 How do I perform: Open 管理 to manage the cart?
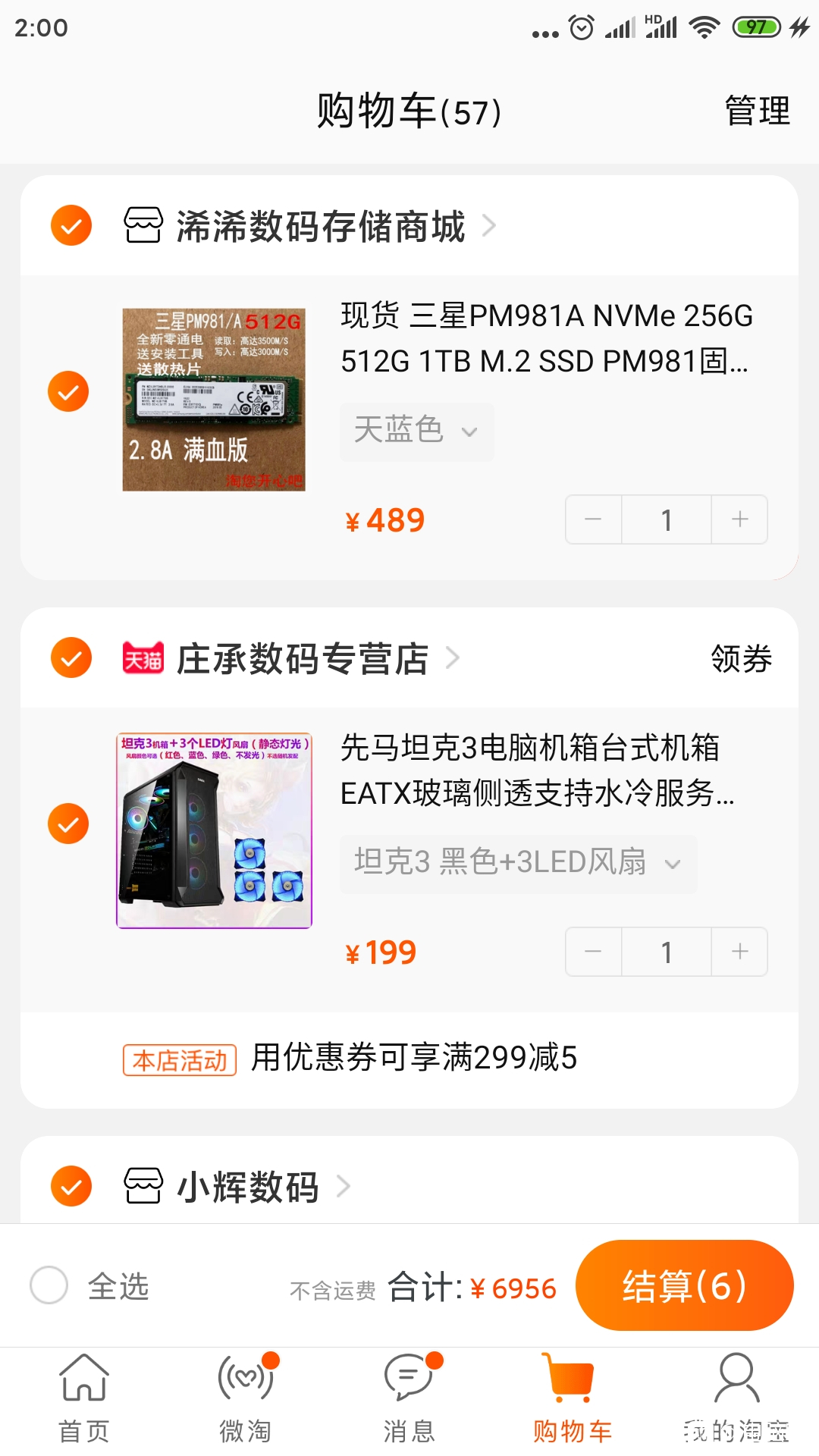[757, 111]
